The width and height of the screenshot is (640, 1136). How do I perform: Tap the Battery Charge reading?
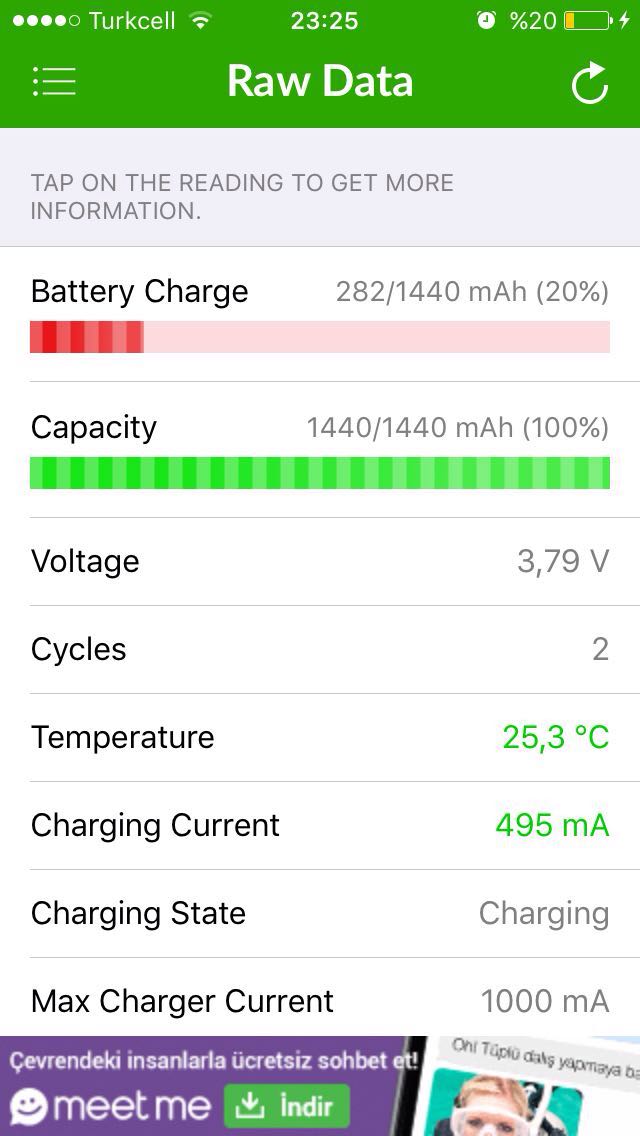pyautogui.click(x=320, y=314)
